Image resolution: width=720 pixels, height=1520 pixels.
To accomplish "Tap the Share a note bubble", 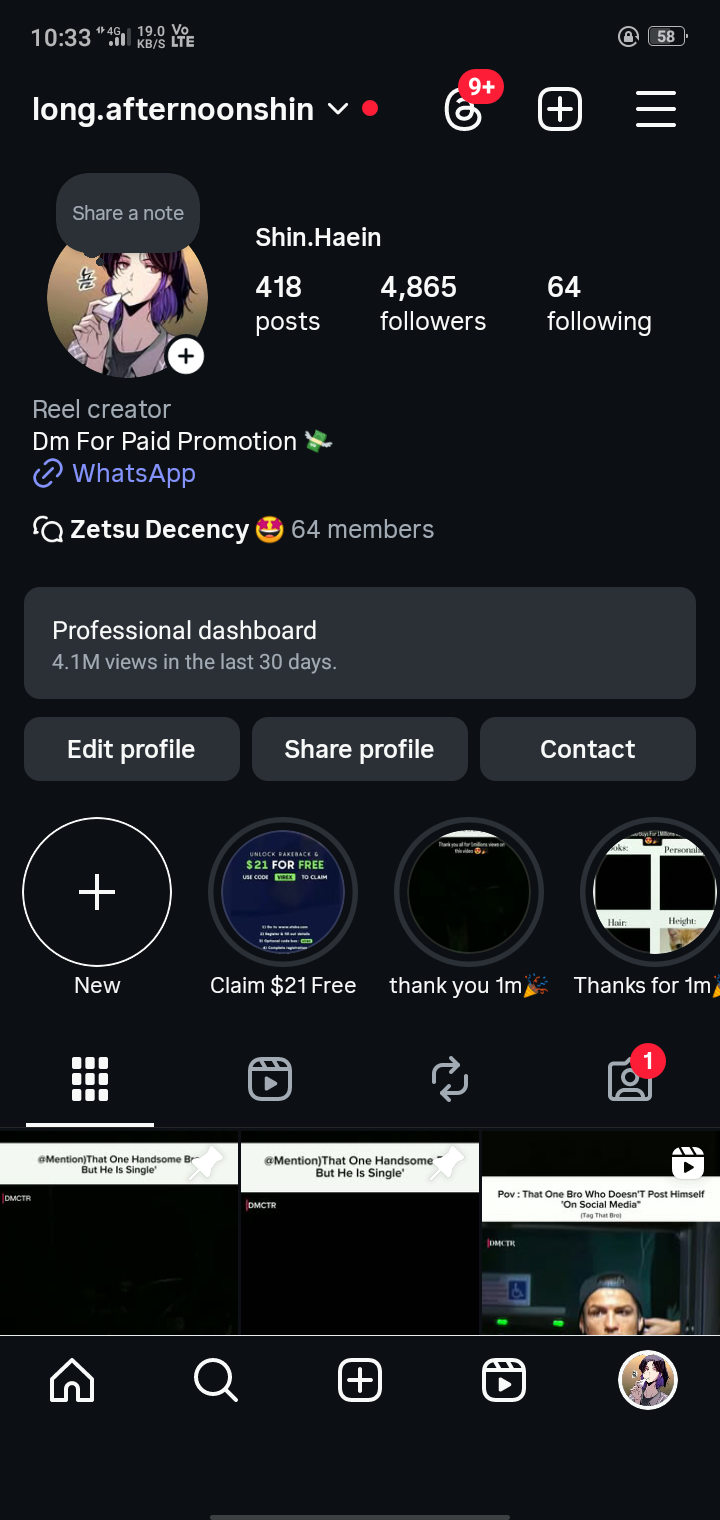I will (x=128, y=213).
